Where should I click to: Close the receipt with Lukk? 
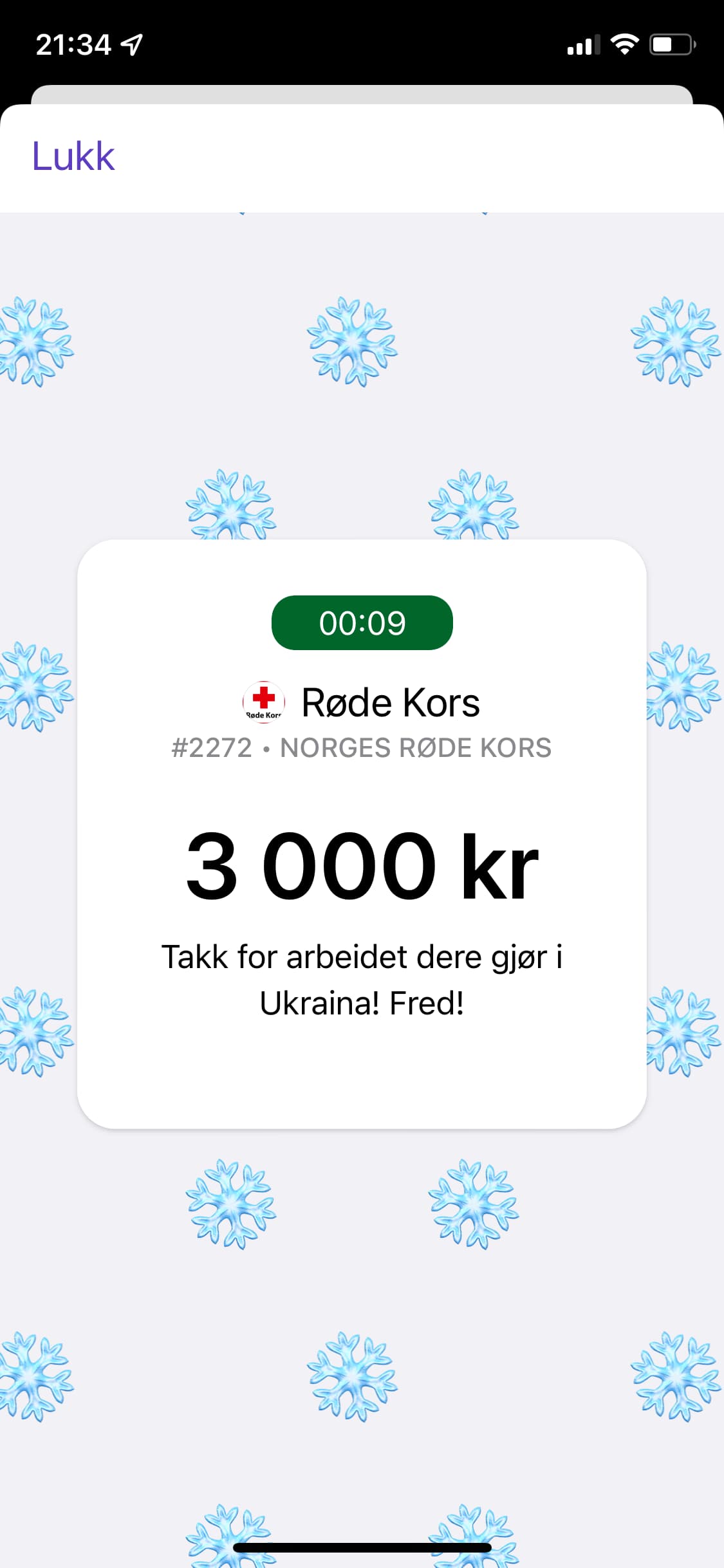(73, 156)
